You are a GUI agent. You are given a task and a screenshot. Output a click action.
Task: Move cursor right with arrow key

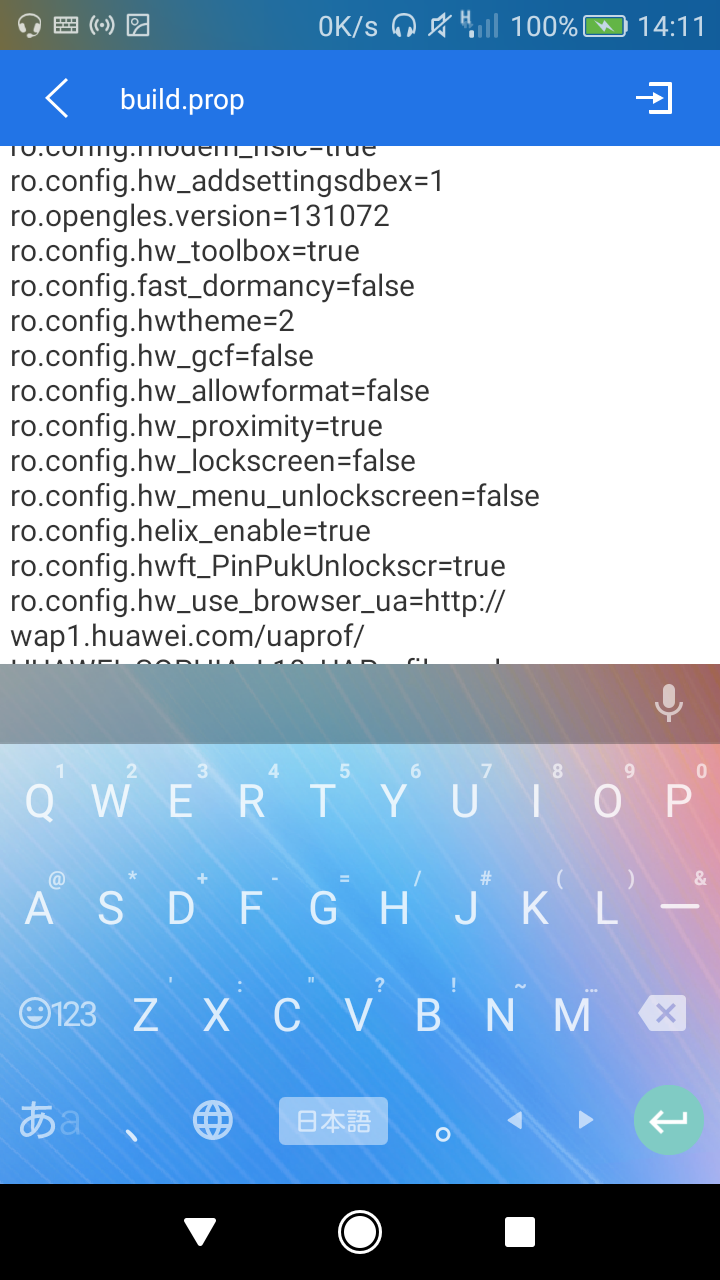[x=586, y=1120]
